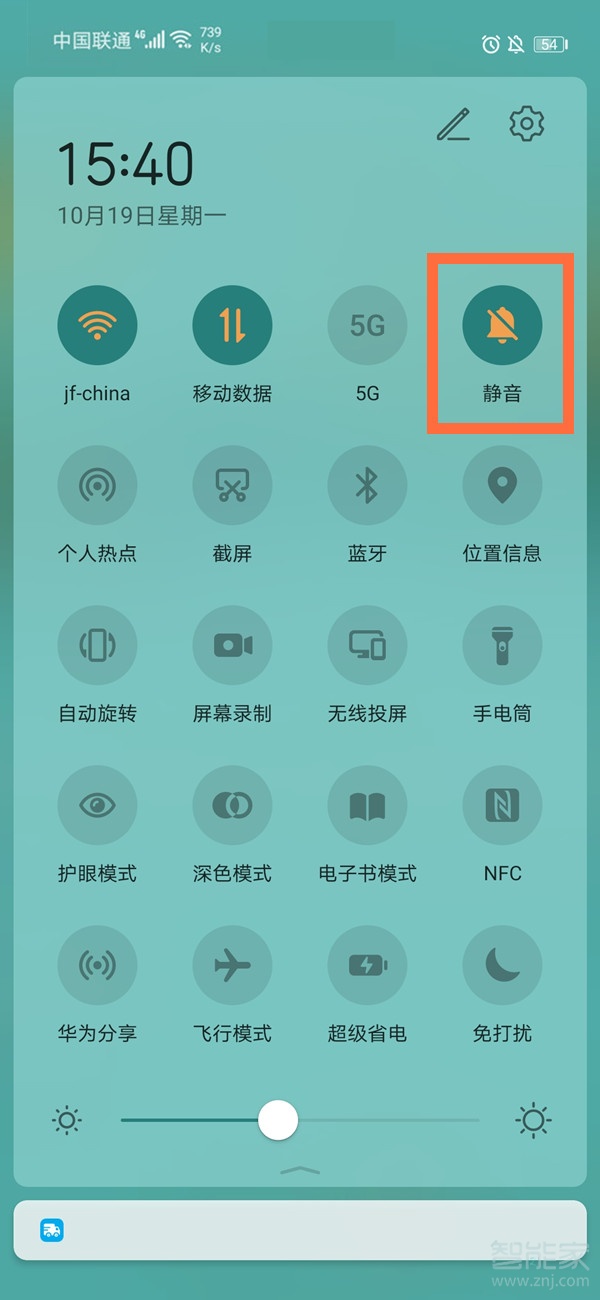Toggle auto-rotate (自动旋转)
The height and width of the screenshot is (1300, 600).
[97, 645]
